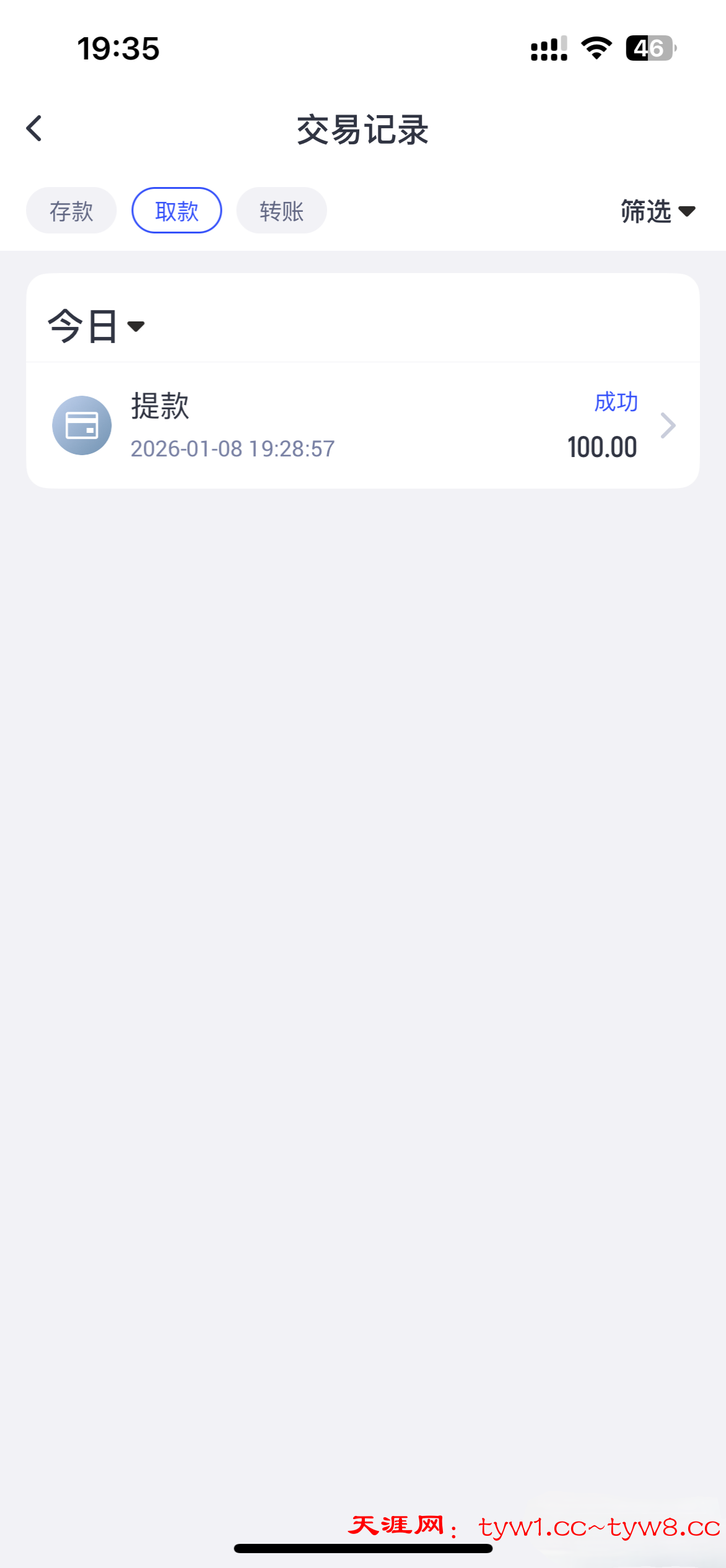Open the 提款 100.00 transaction details
Viewport: 726px width, 1568px height.
(363, 425)
